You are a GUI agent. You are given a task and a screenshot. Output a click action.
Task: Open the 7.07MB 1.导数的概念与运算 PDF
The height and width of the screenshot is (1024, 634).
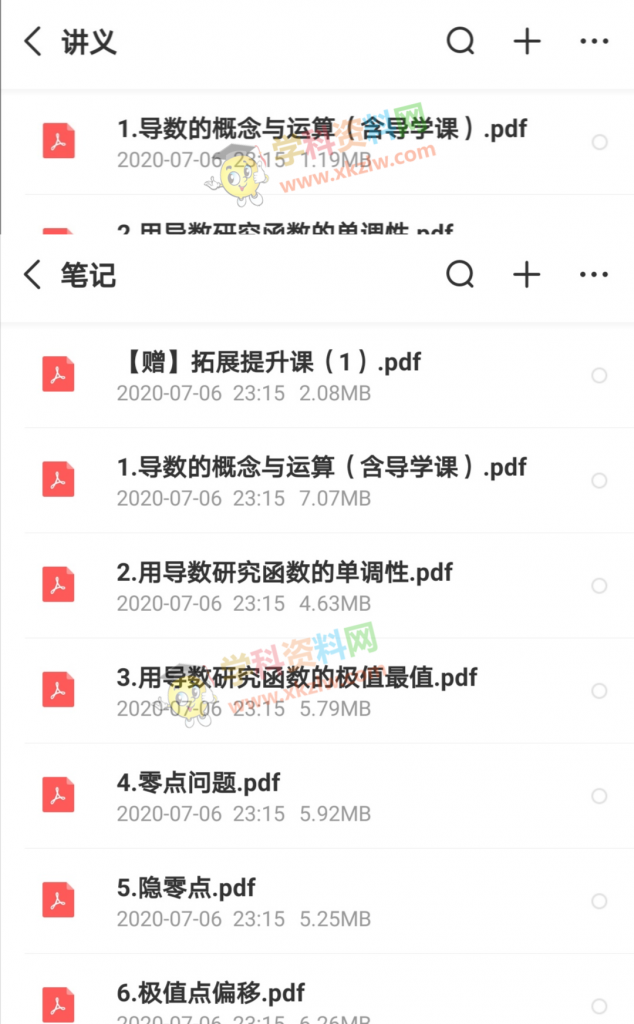(x=320, y=480)
